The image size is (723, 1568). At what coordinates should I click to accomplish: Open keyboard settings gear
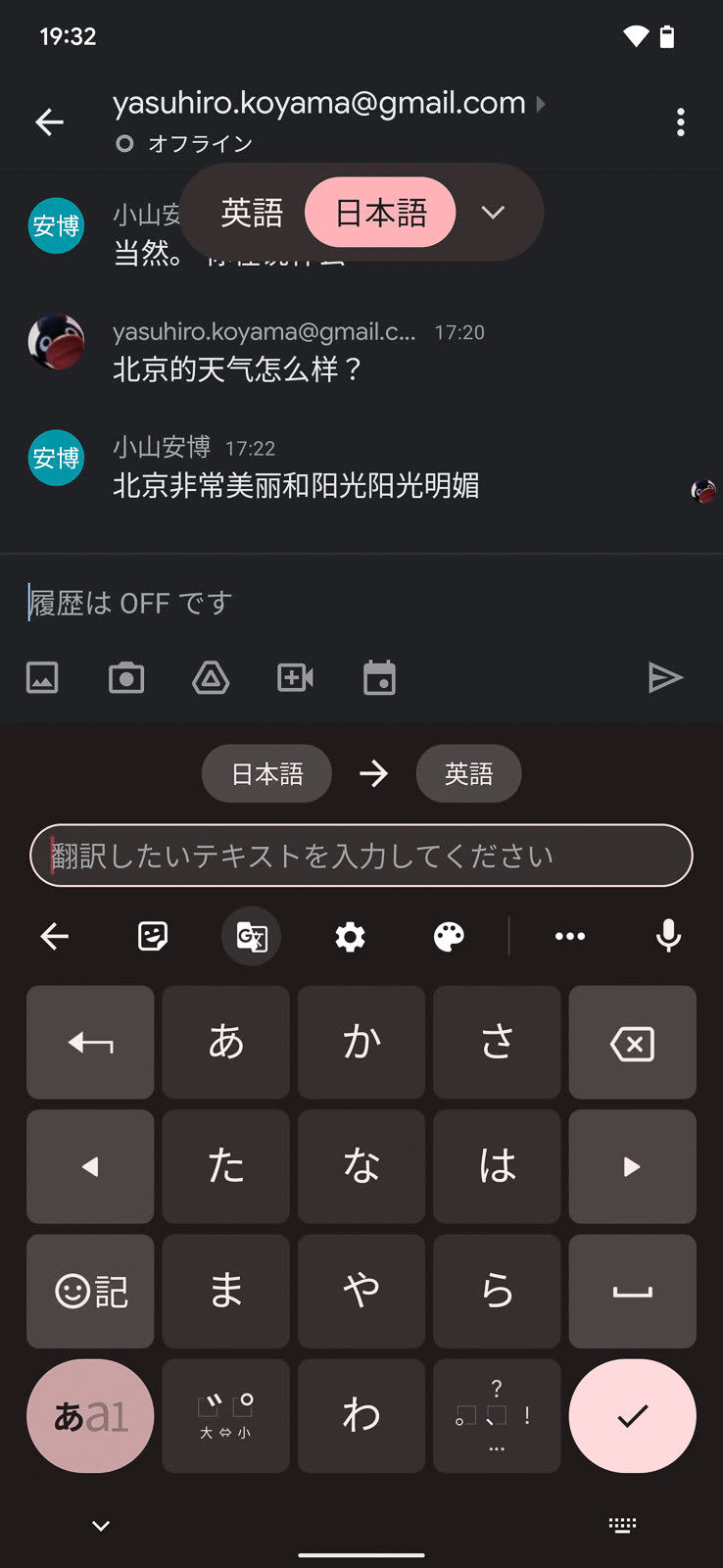pyautogui.click(x=350, y=937)
